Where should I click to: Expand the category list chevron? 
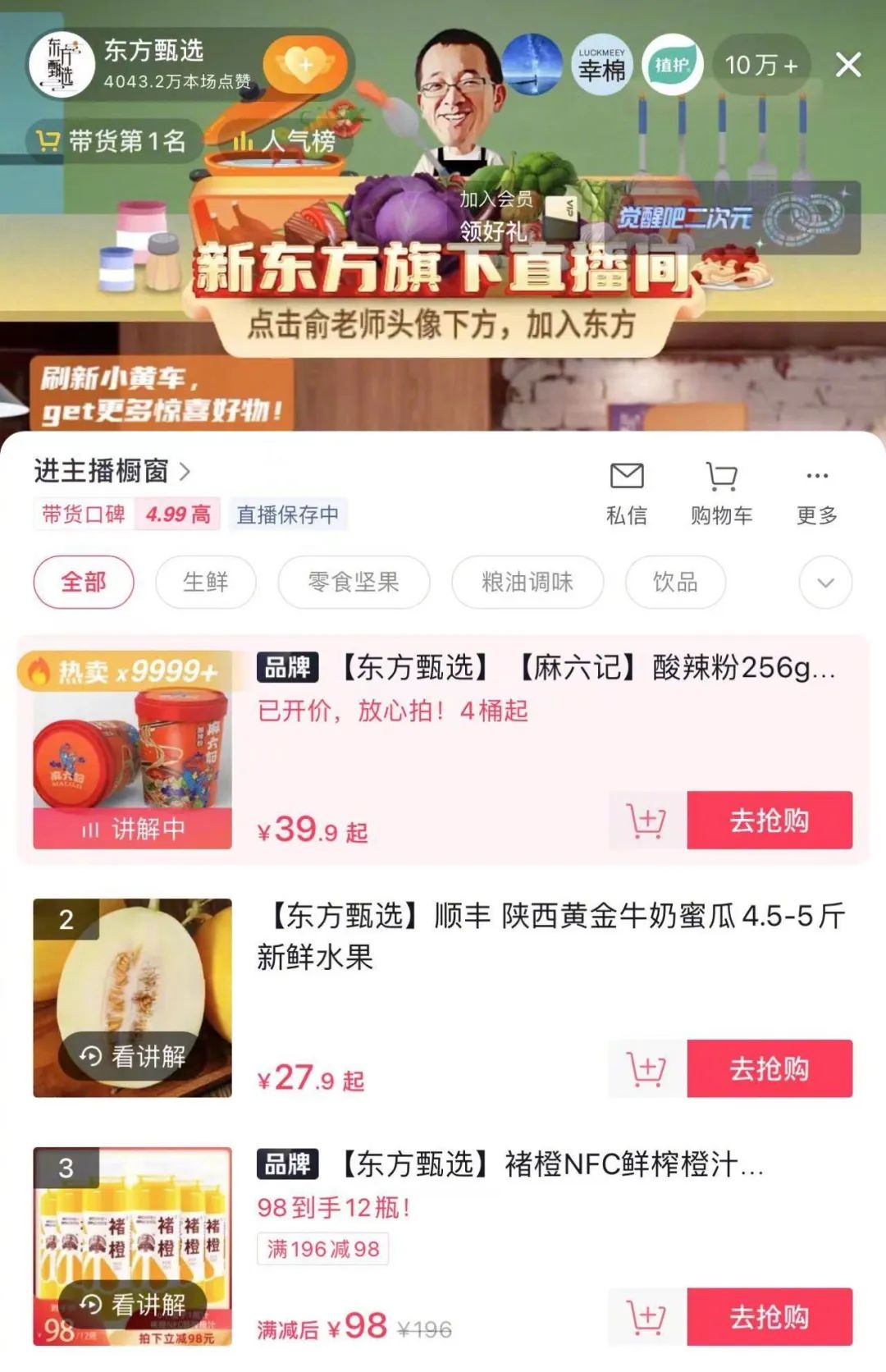coord(825,583)
